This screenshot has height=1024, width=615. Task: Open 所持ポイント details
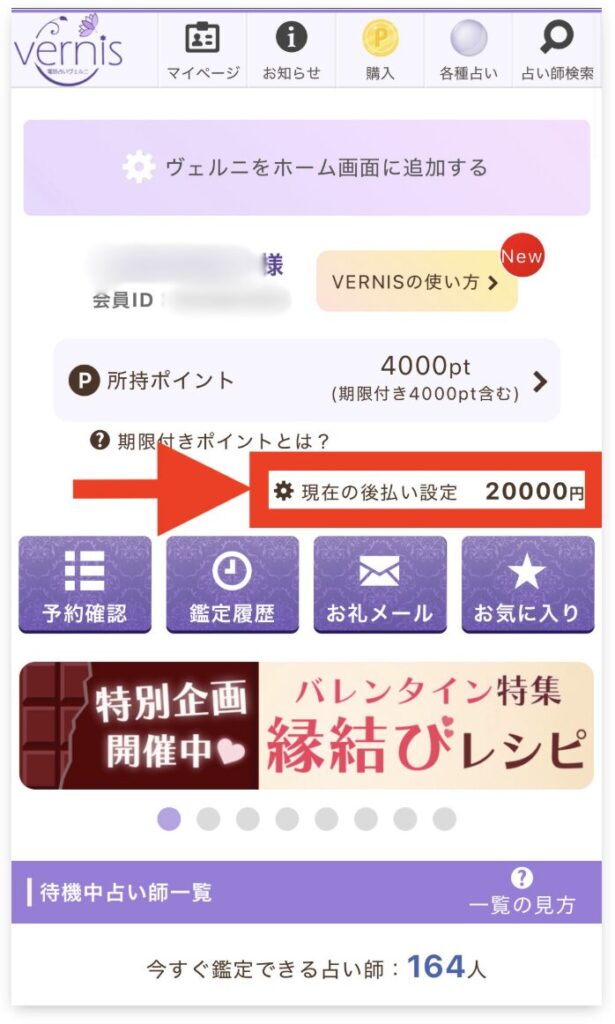click(x=307, y=380)
